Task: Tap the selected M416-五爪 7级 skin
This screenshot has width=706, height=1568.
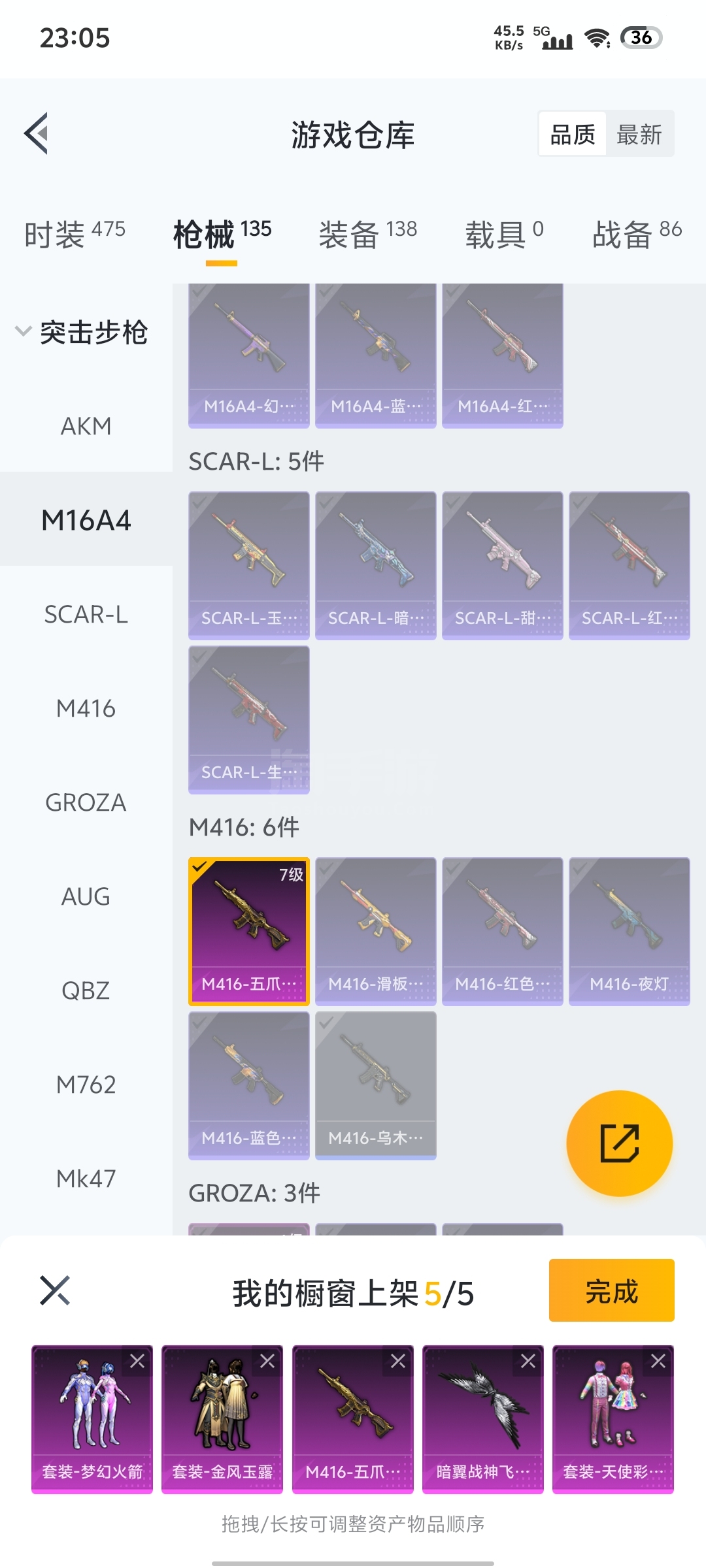Action: click(248, 930)
